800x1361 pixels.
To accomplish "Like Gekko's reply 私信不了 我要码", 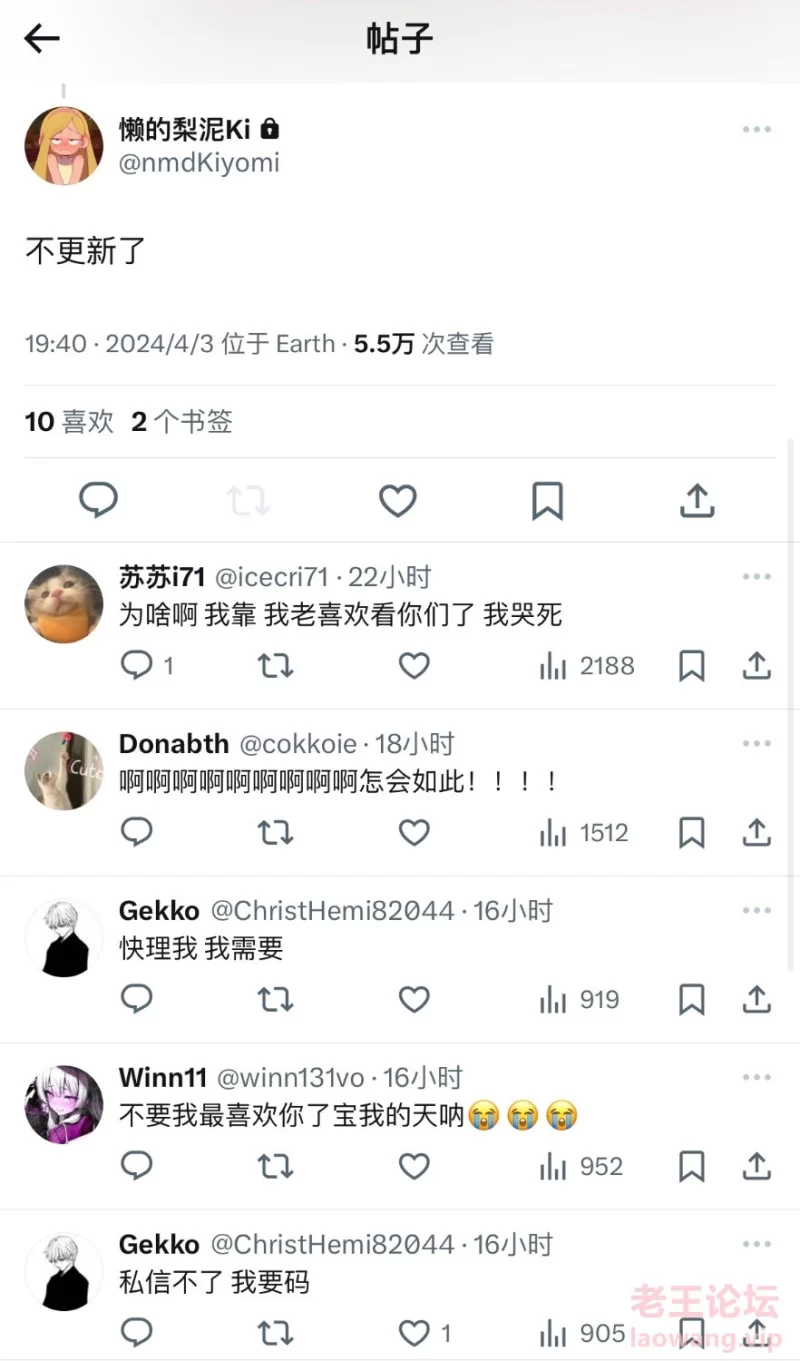I will tap(414, 1333).
